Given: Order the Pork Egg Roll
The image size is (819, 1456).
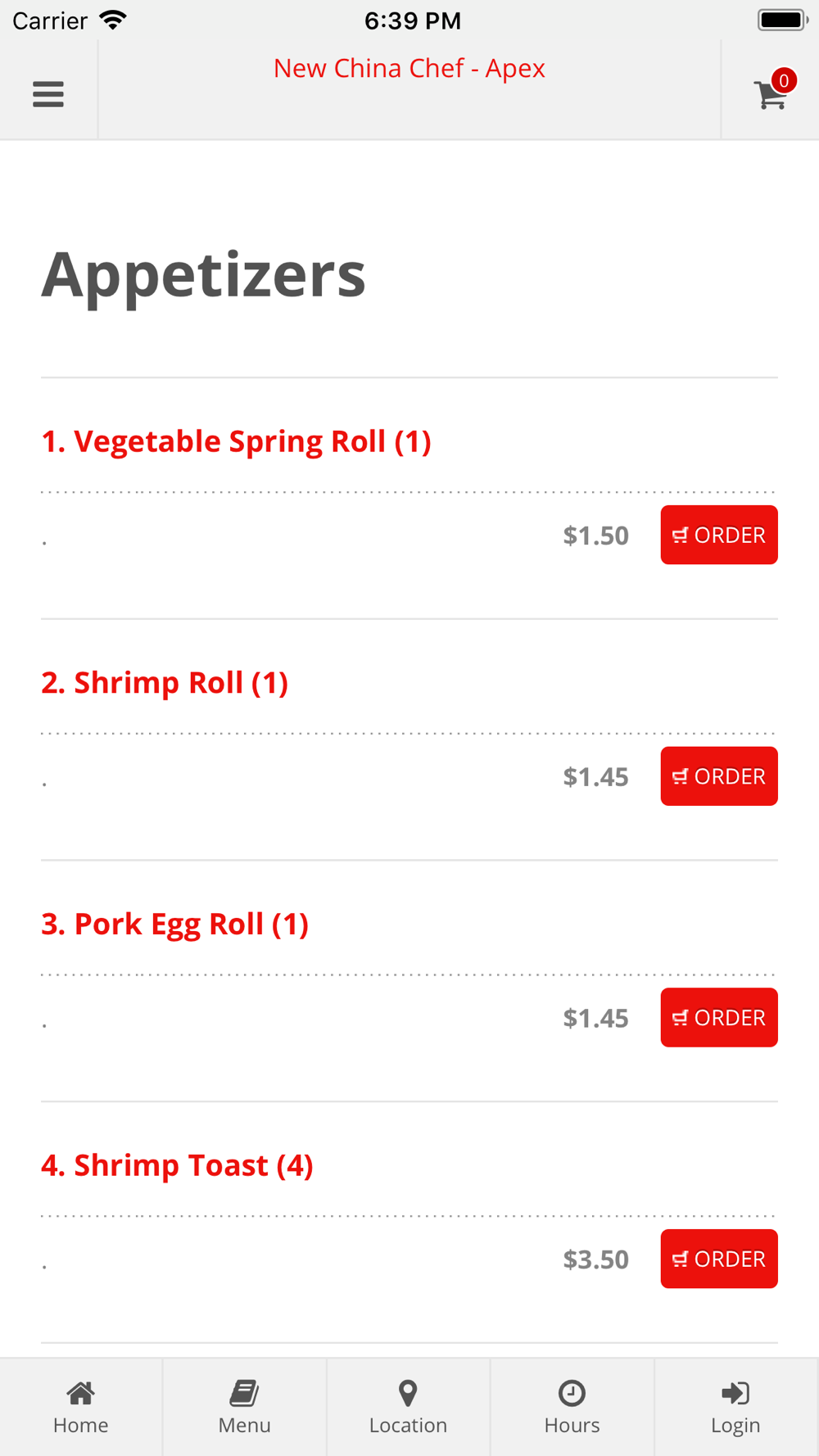Looking at the screenshot, I should click(719, 1017).
